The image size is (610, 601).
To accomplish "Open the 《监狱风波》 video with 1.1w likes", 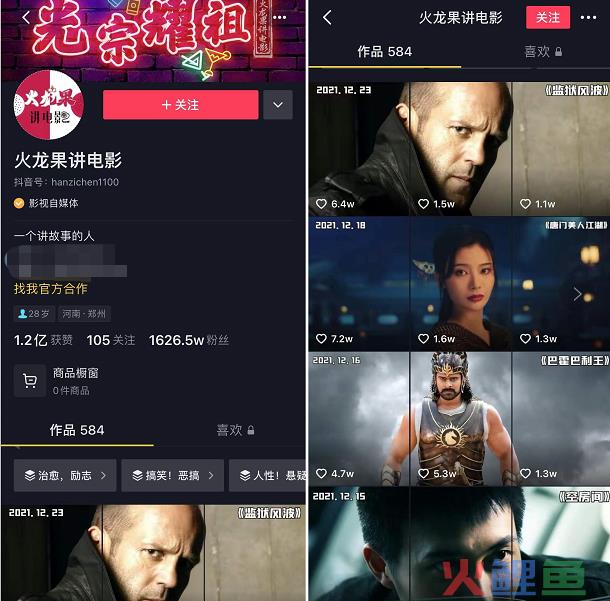I will pos(560,148).
